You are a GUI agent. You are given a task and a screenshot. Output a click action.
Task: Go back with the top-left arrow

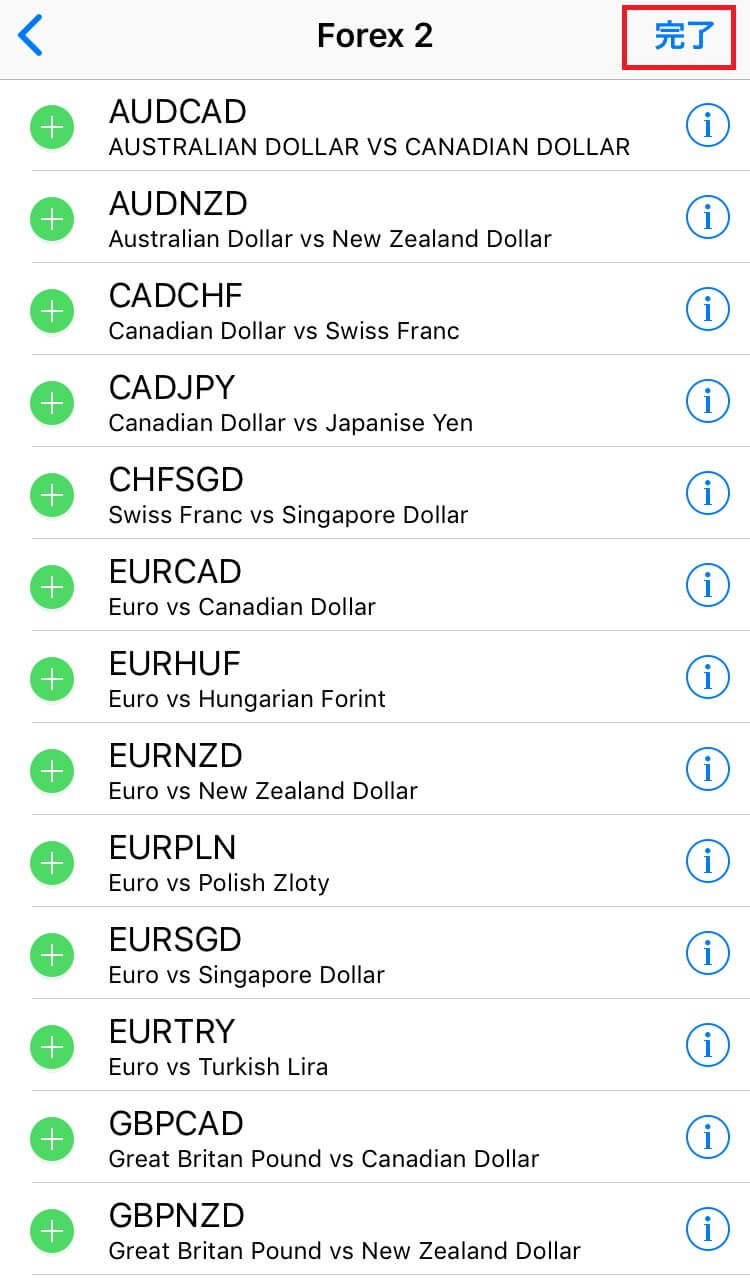pyautogui.click(x=31, y=36)
